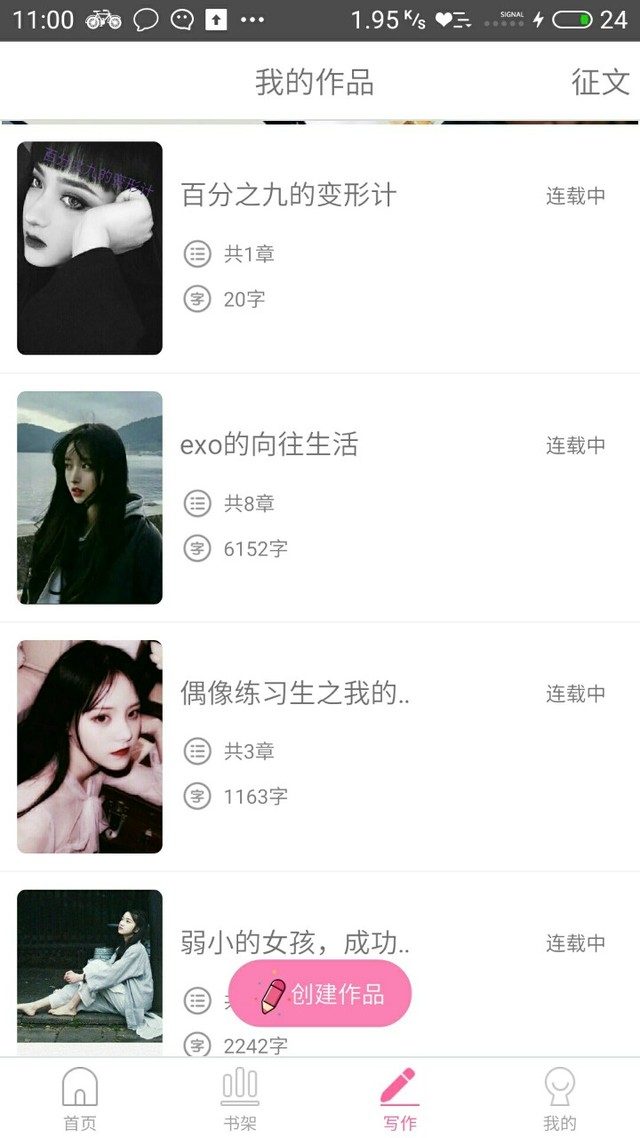Open the 我的 profile tab
The image size is (640, 1138).
coord(560,1098)
